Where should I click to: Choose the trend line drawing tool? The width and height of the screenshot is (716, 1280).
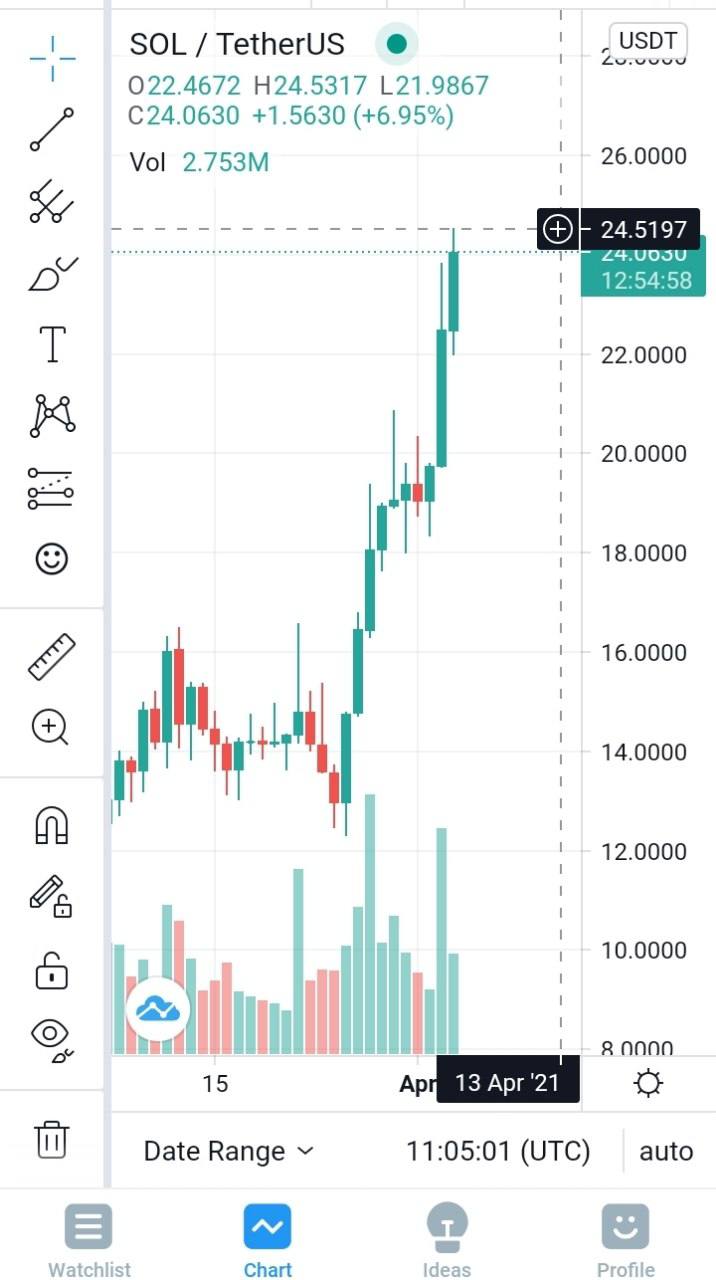pos(52,130)
